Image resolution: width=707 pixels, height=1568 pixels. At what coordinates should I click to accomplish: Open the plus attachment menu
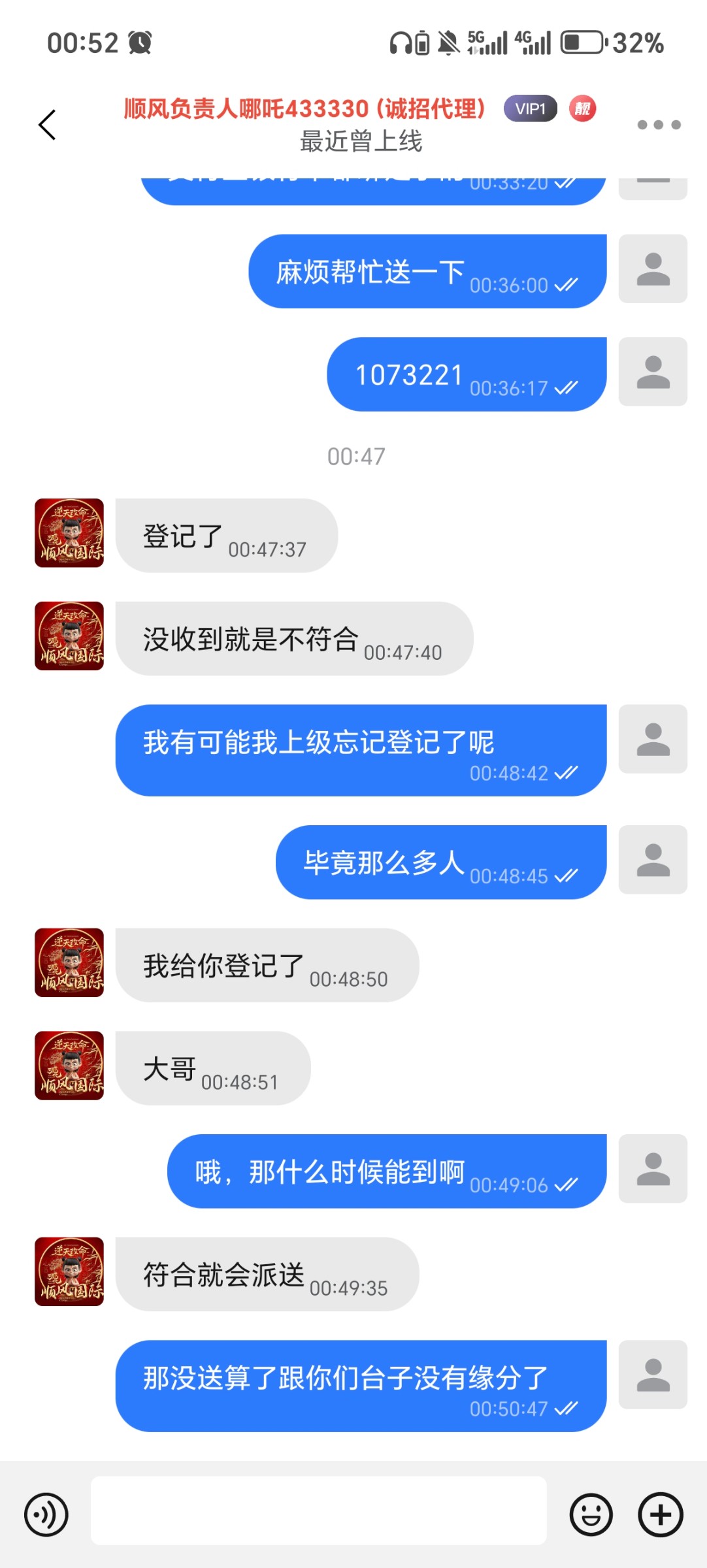click(661, 1514)
